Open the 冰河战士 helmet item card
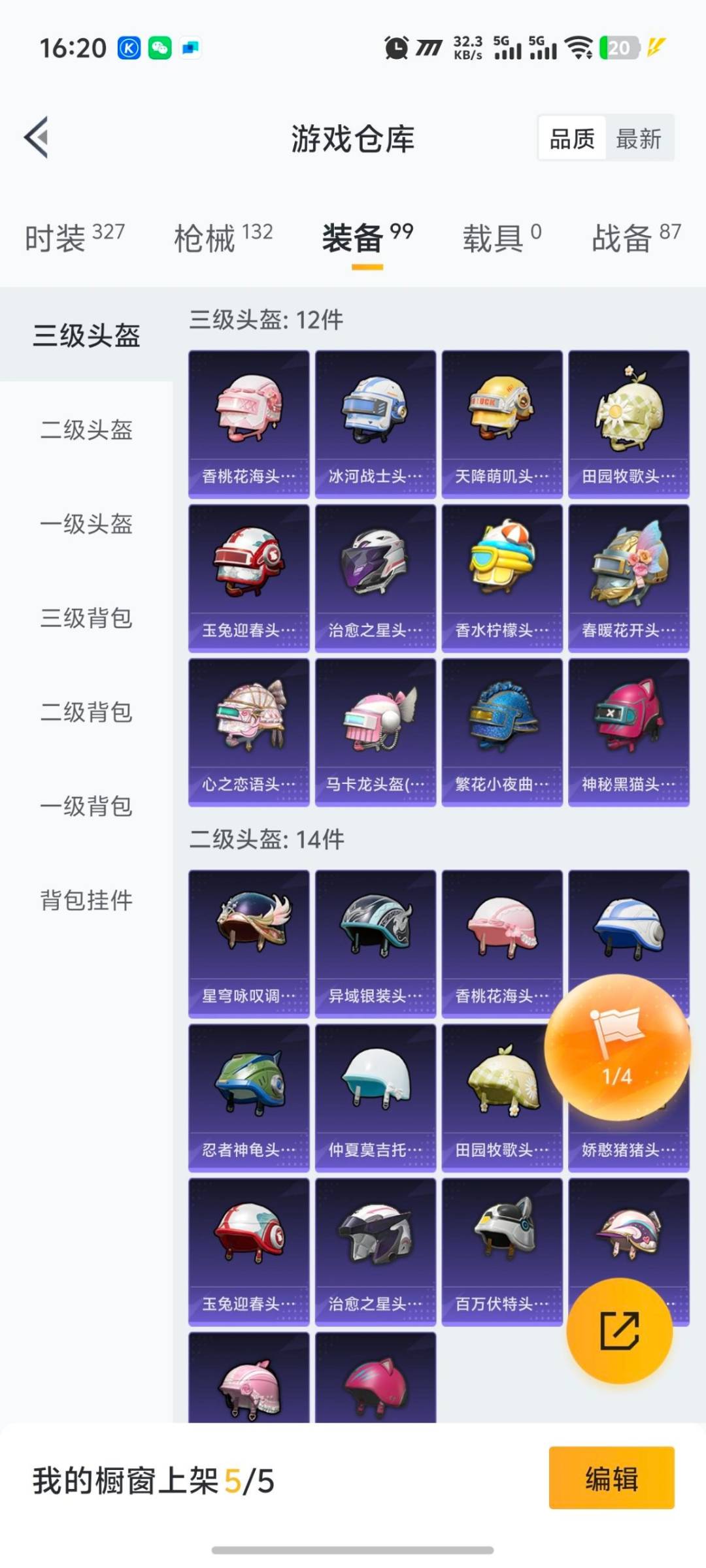706x1568 pixels. [376, 418]
